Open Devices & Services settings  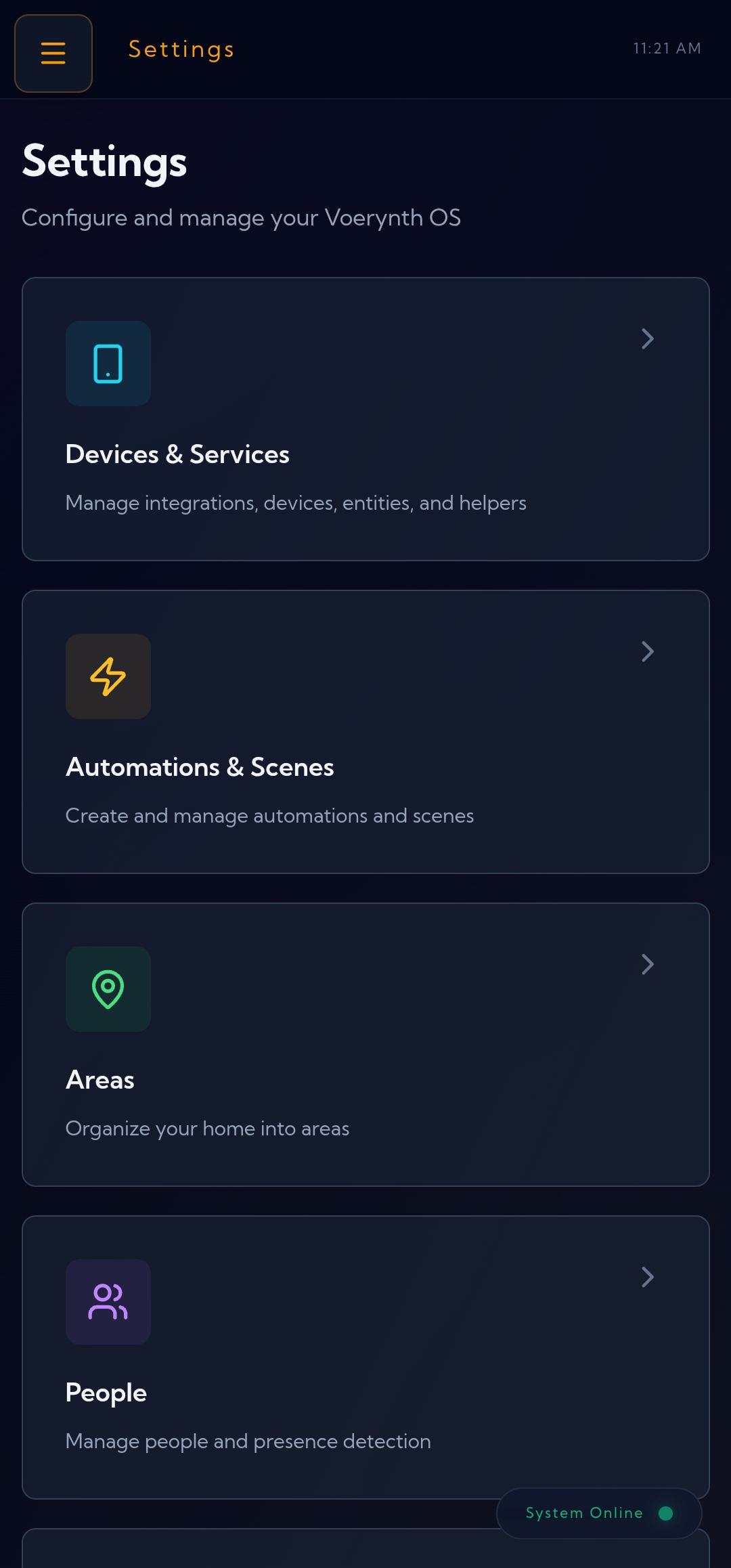(x=365, y=419)
